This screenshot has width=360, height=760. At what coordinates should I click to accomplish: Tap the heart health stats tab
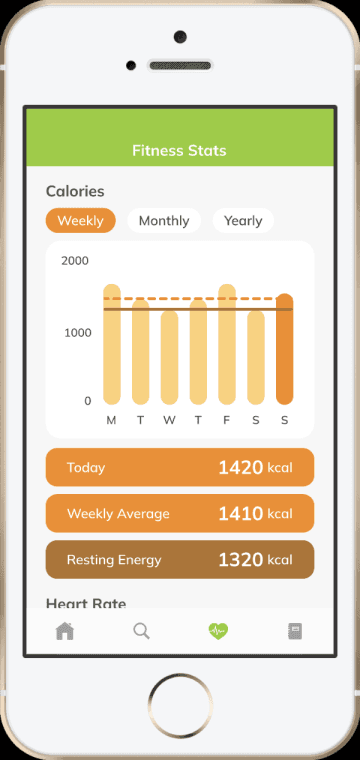coord(219,631)
